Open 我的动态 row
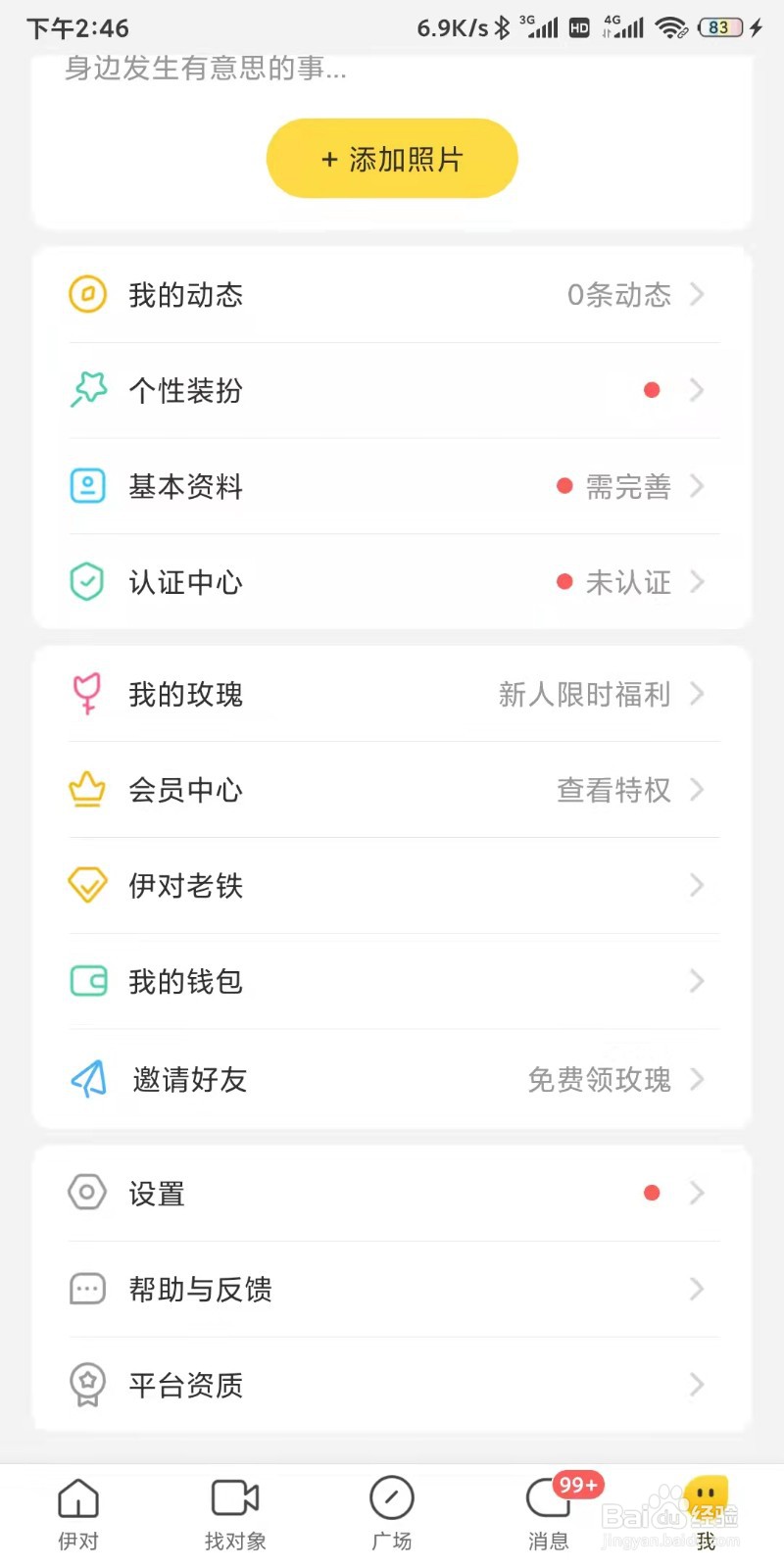The width and height of the screenshot is (784, 1568). [x=392, y=295]
